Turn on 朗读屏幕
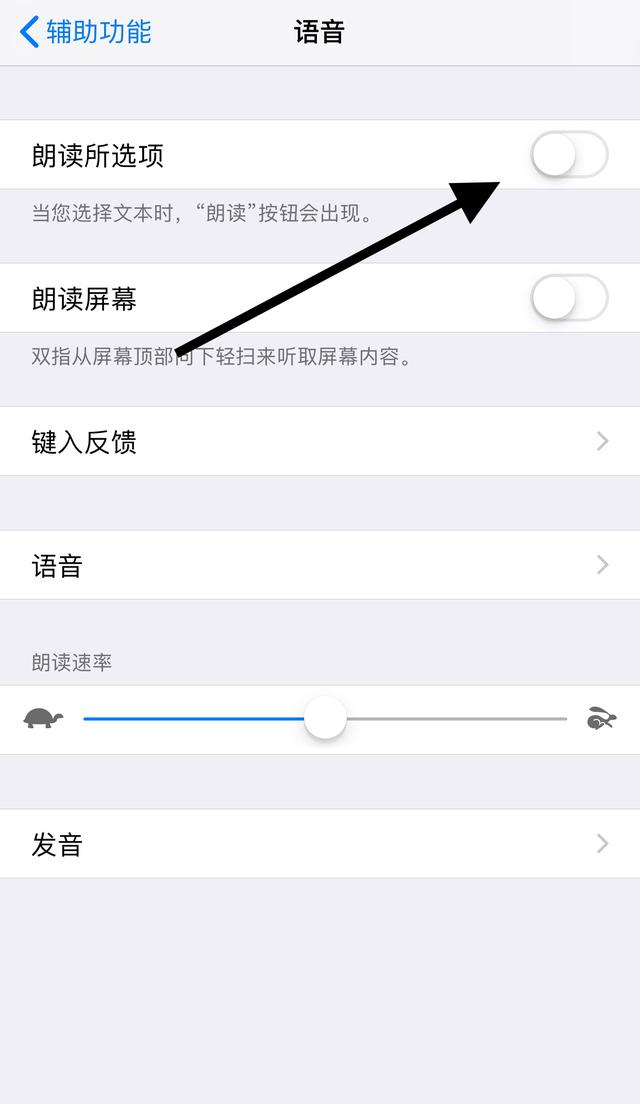The width and height of the screenshot is (640, 1104). click(570, 298)
